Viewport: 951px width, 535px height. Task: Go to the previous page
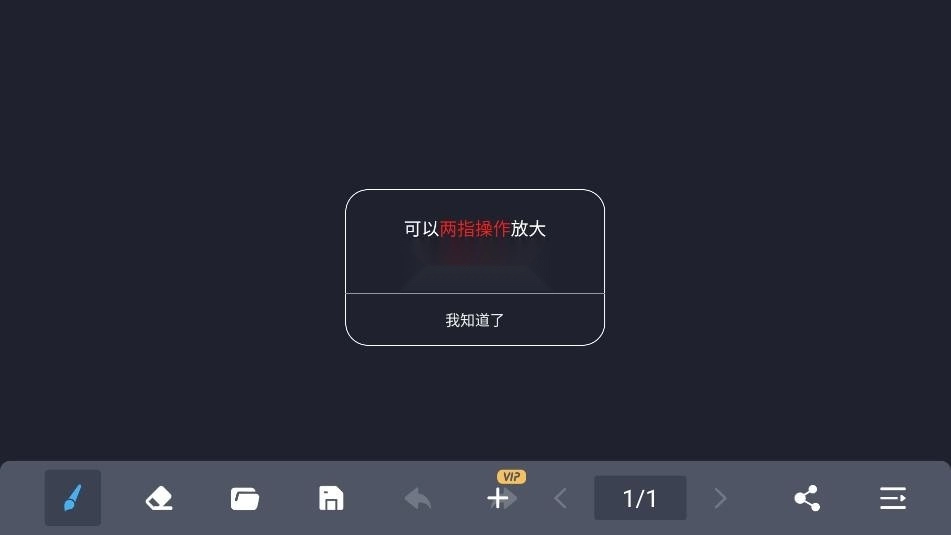point(561,498)
